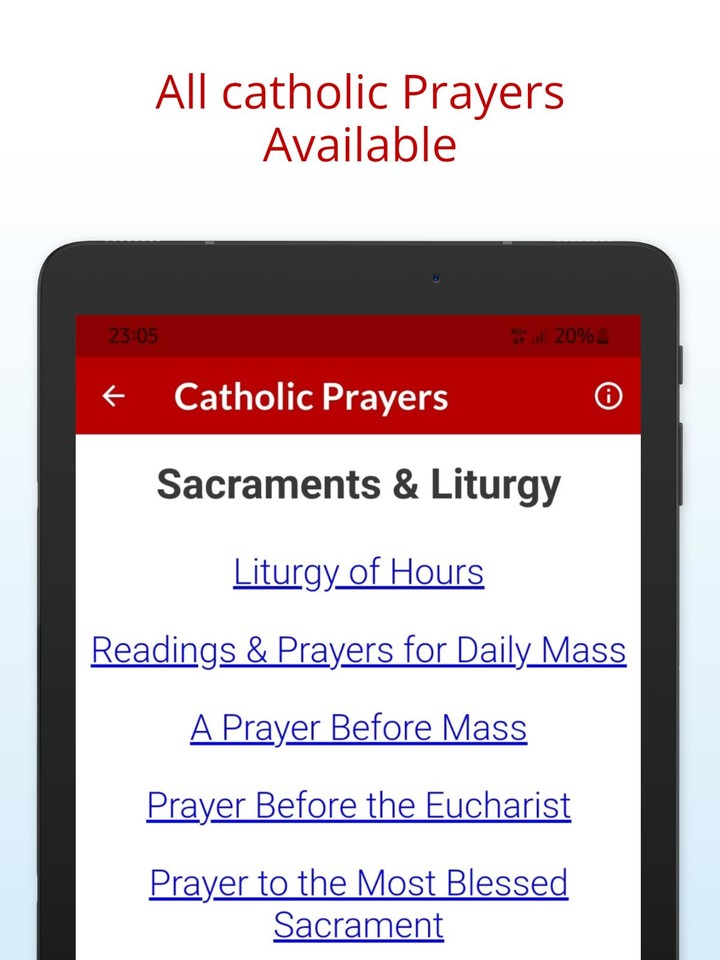Tap the Catholic Prayers title bar text
Image resolution: width=720 pixels, height=960 pixels.
pos(311,396)
